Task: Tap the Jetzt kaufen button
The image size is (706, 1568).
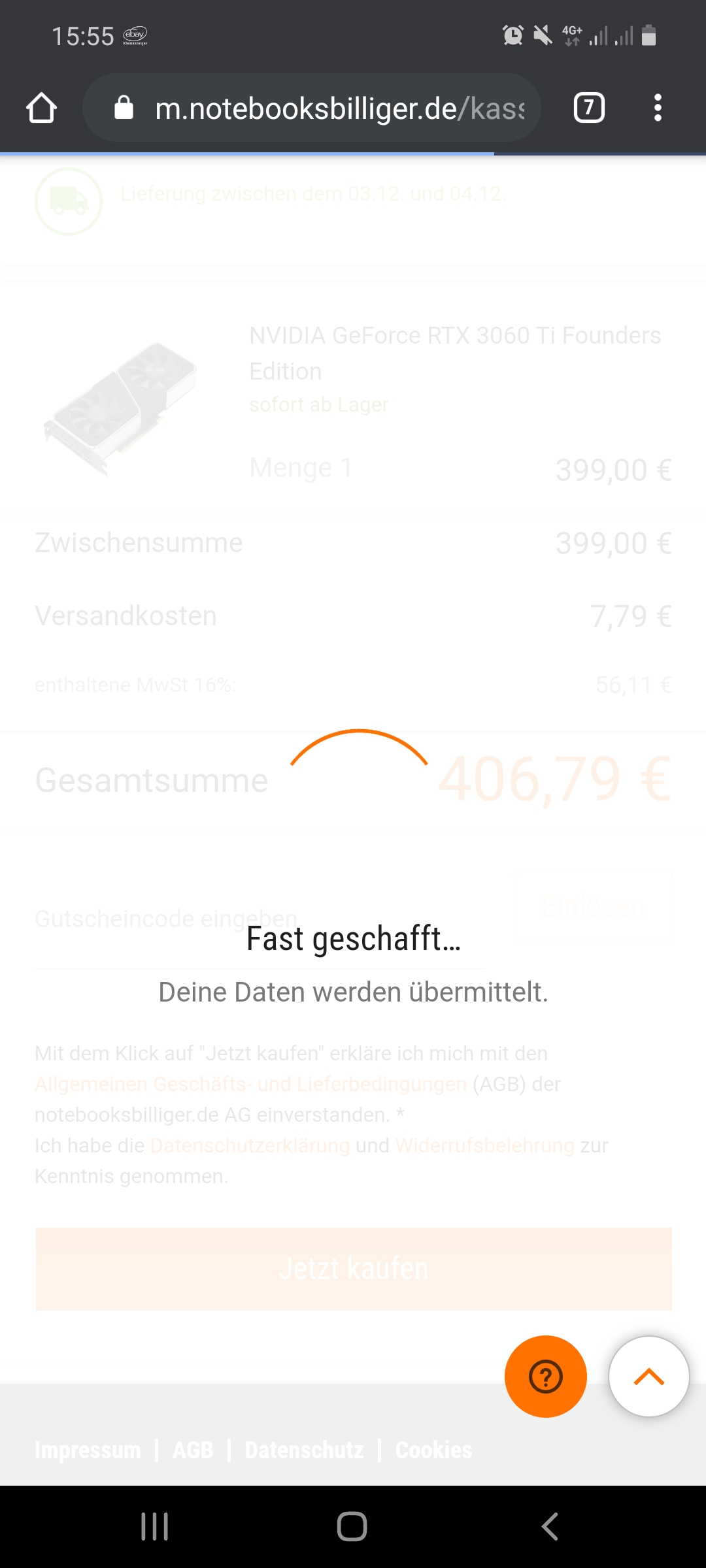Action: click(354, 1269)
